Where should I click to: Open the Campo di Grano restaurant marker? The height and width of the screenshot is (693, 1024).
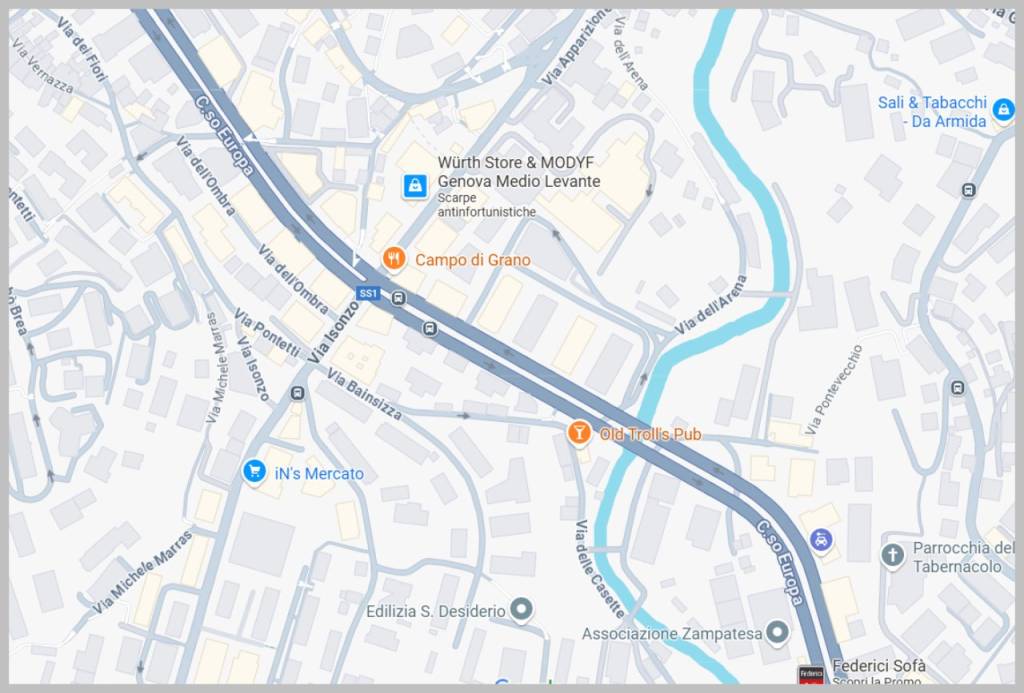394,260
